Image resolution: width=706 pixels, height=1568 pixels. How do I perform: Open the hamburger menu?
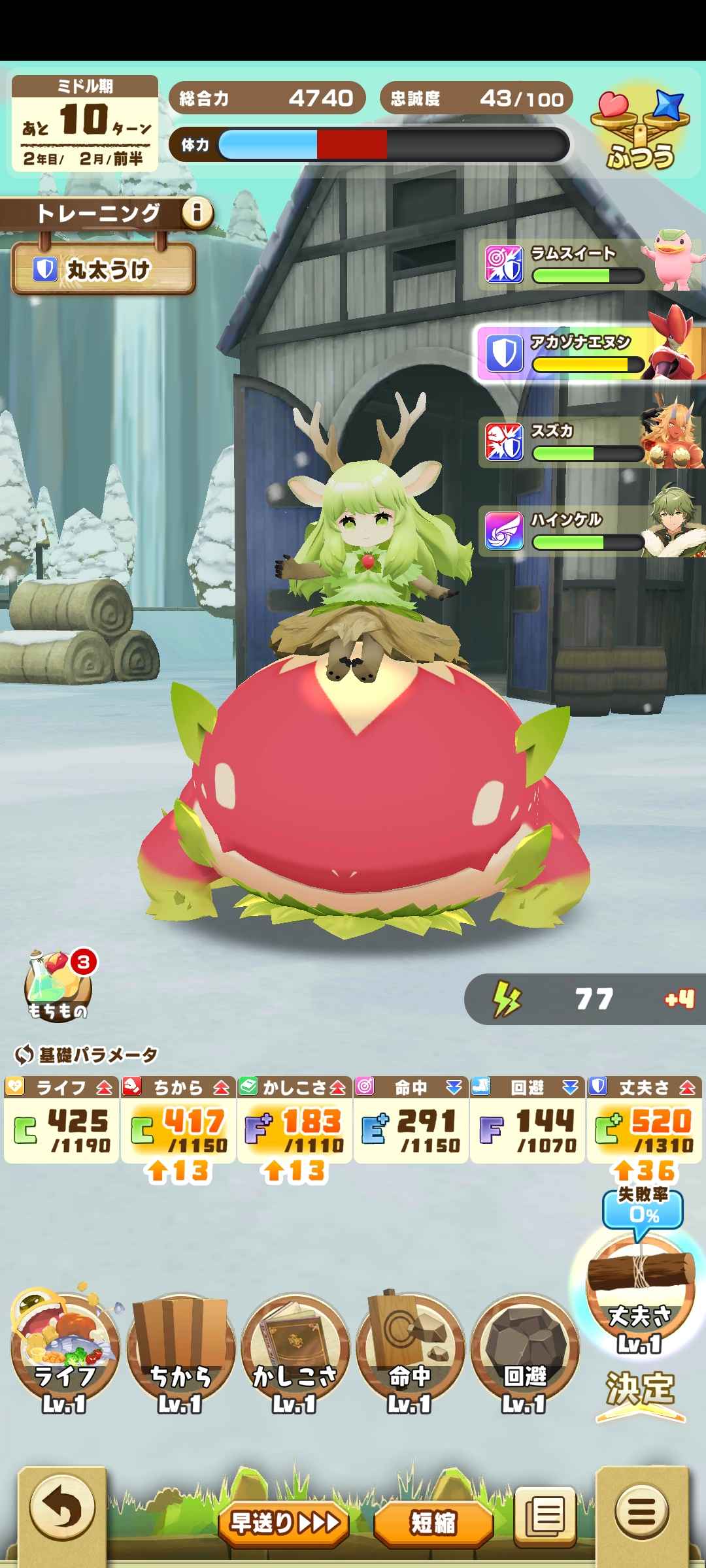[643, 1509]
